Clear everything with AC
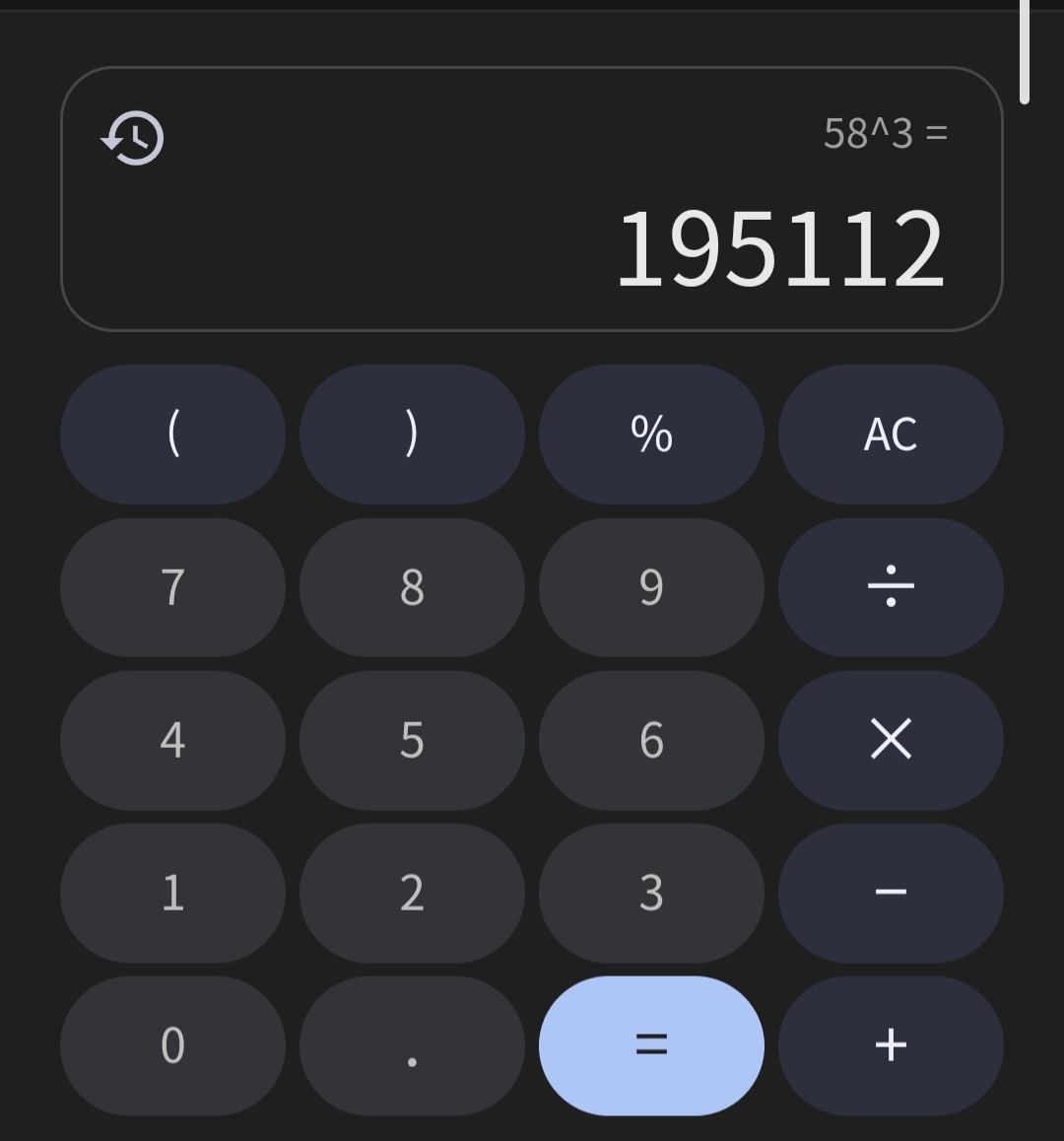 coord(891,434)
